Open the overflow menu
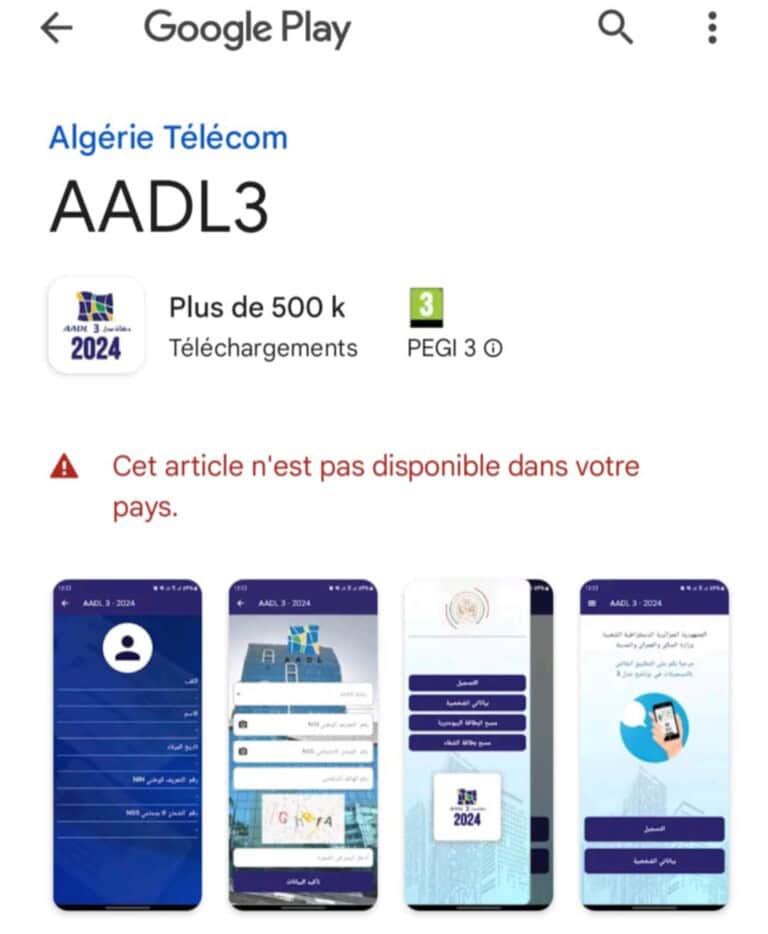This screenshot has height=934, width=768. point(712,28)
